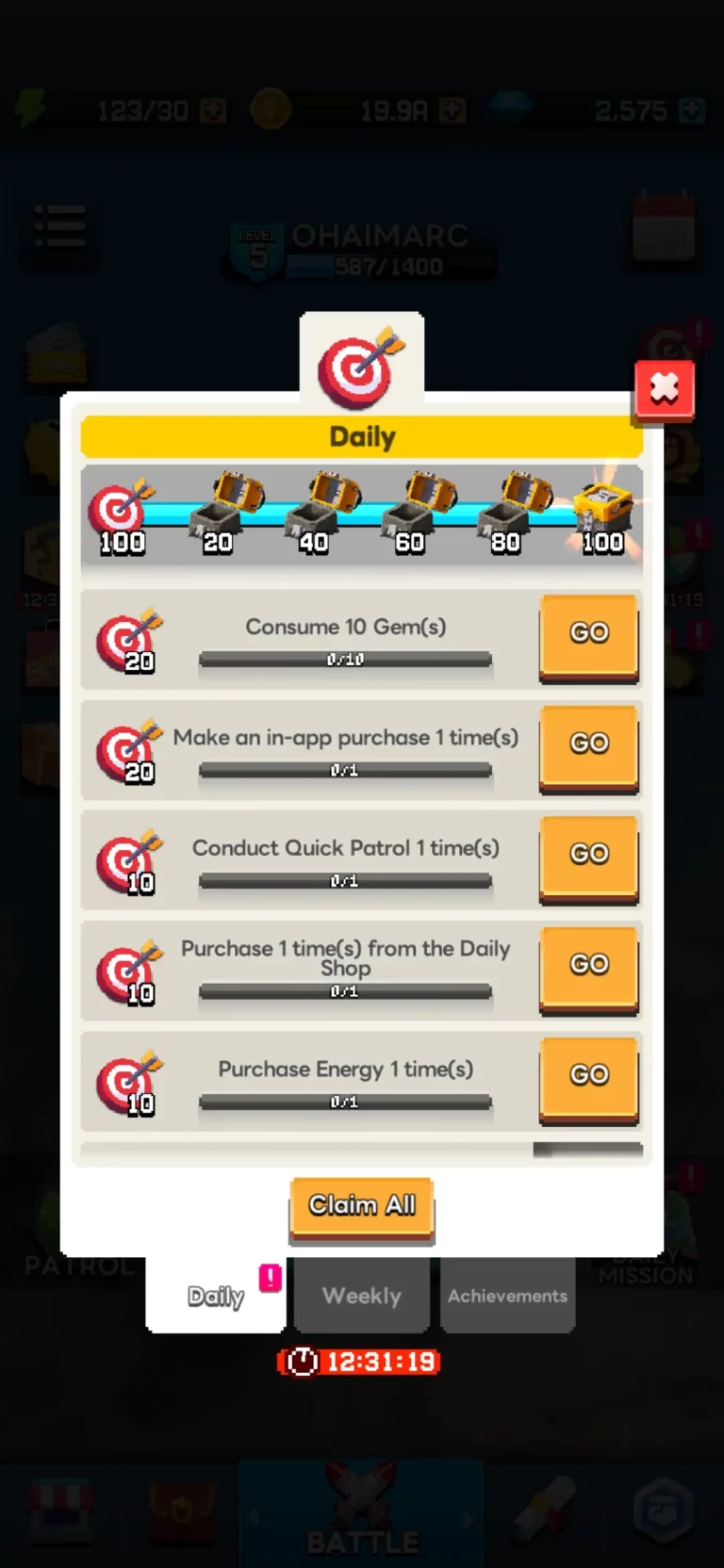Switch to the Weekly tab
The image size is (724, 1568).
click(361, 1296)
